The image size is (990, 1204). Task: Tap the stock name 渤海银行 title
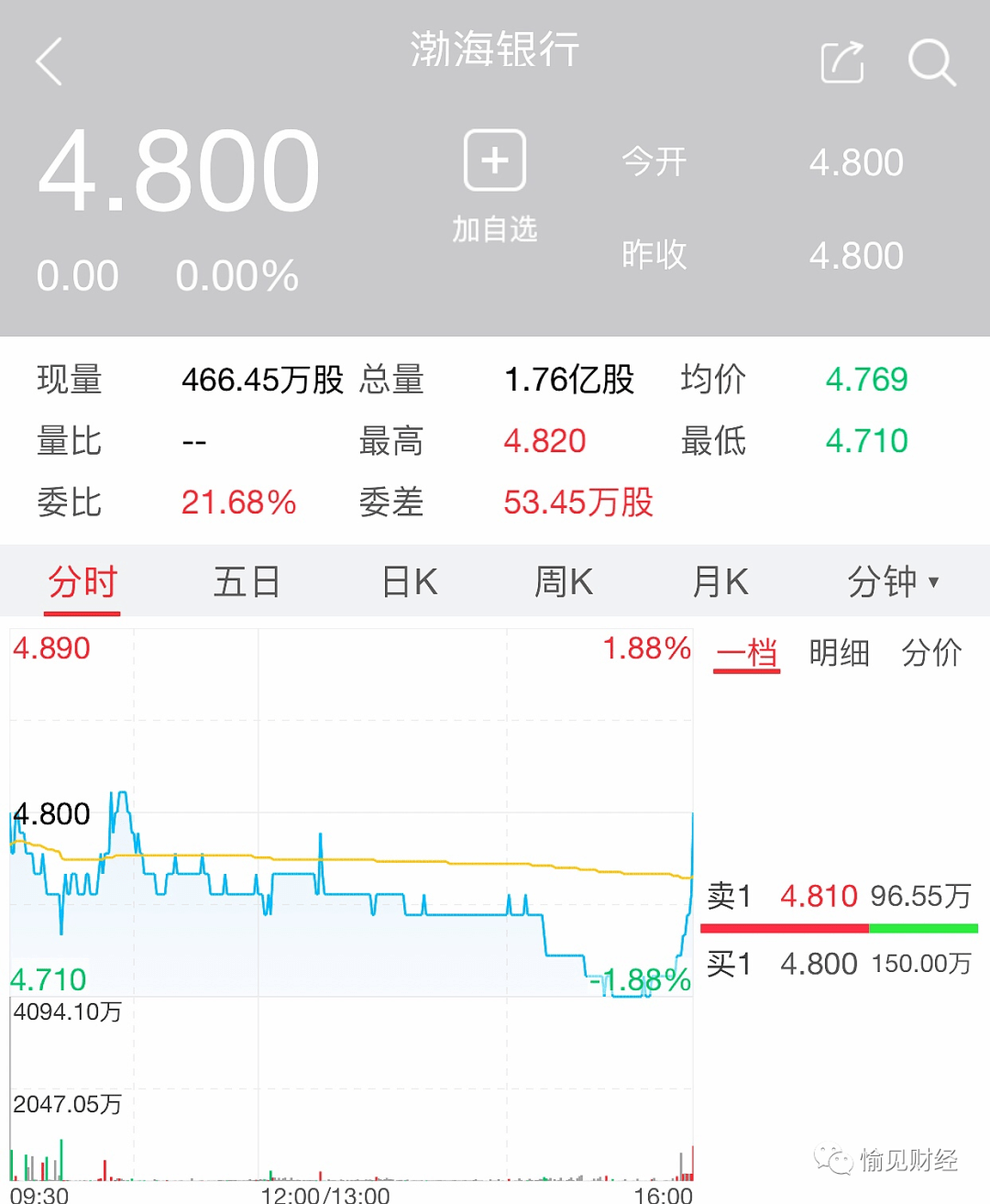[494, 52]
